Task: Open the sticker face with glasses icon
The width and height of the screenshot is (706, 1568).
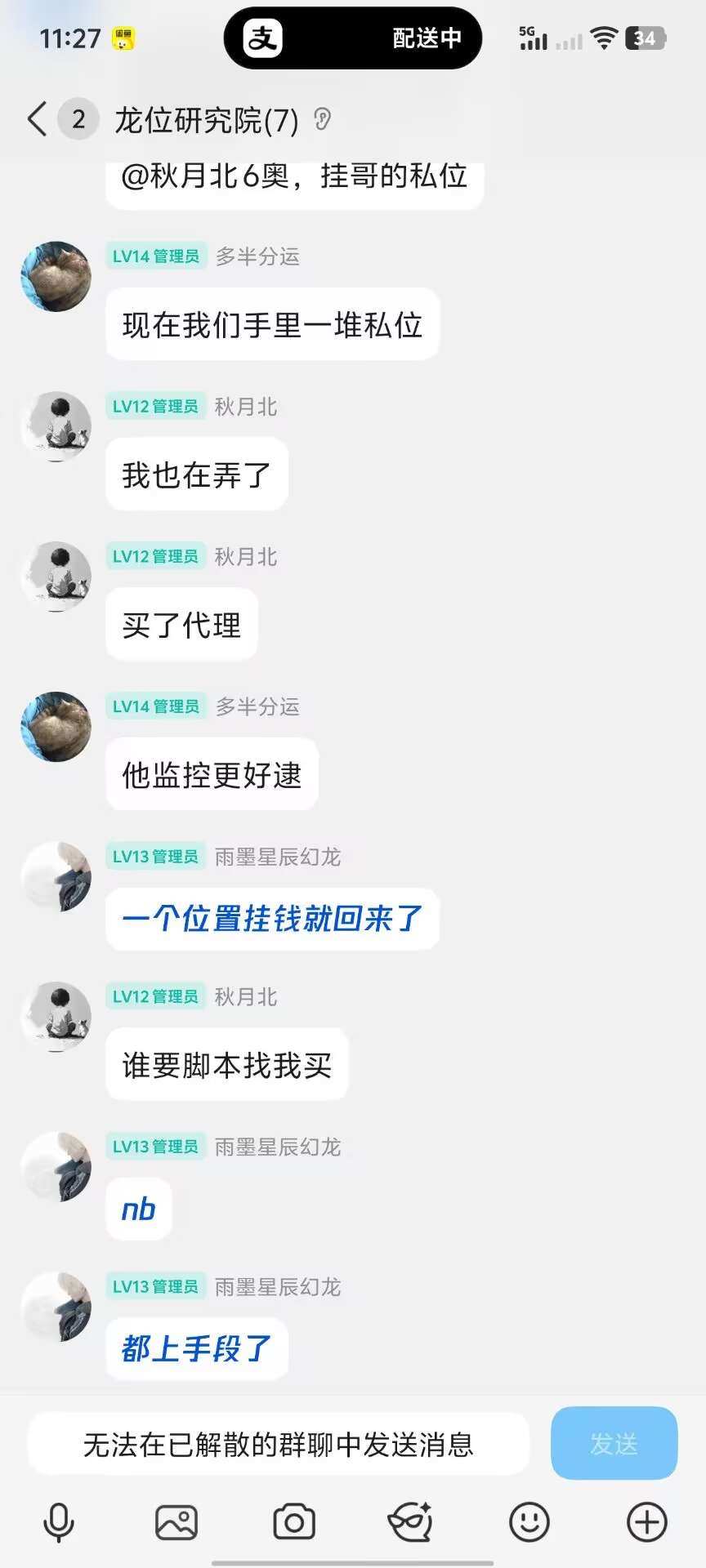Action: [x=410, y=1522]
